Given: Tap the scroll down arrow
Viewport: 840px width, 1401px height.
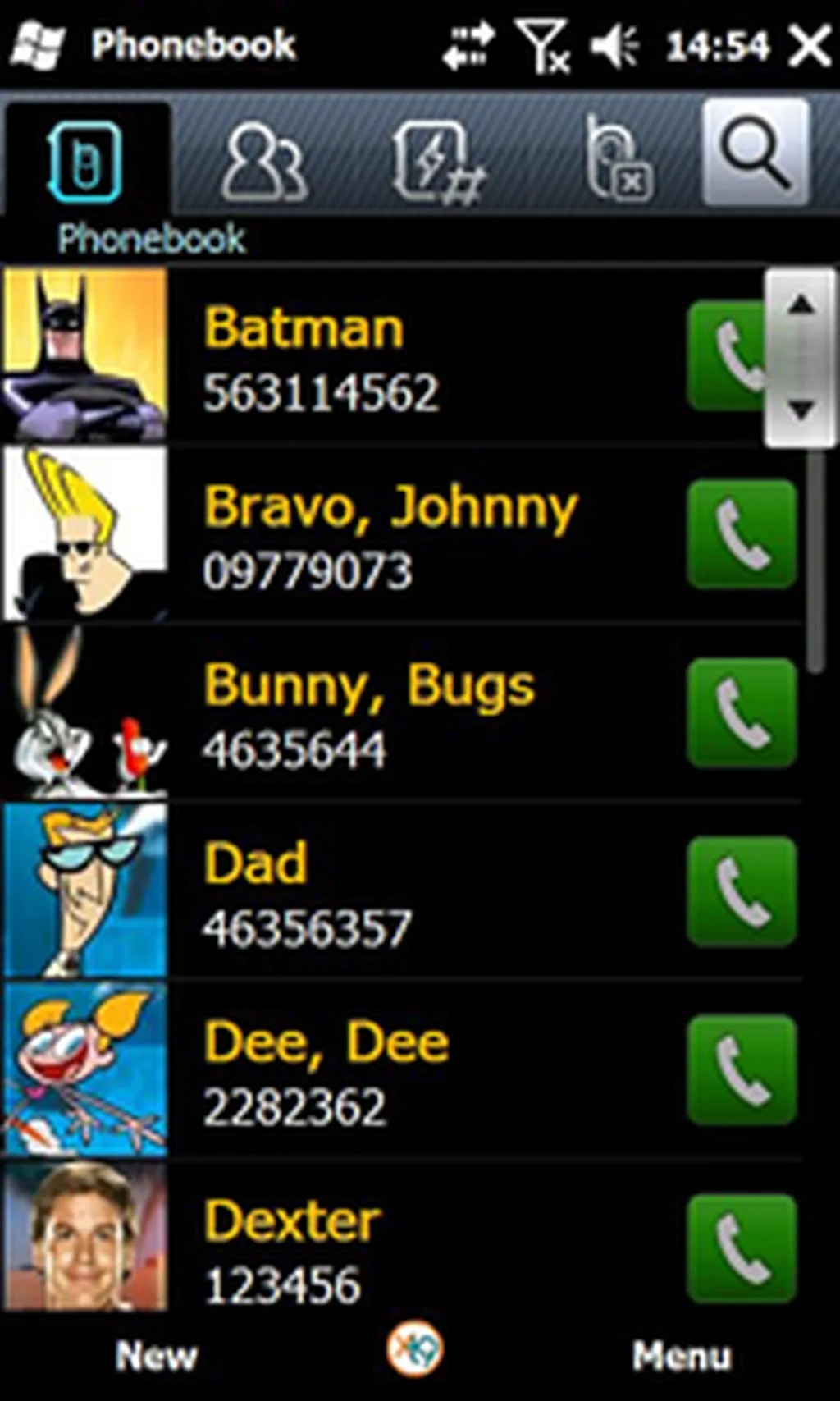Looking at the screenshot, I should pos(801,410).
